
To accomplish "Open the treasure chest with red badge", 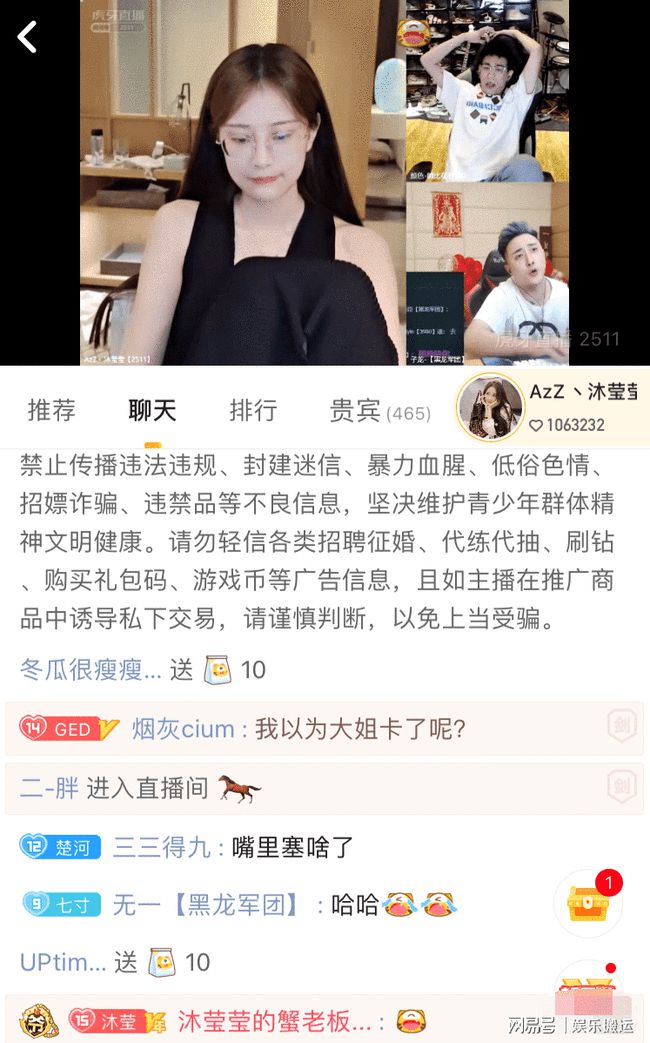I will tap(587, 903).
